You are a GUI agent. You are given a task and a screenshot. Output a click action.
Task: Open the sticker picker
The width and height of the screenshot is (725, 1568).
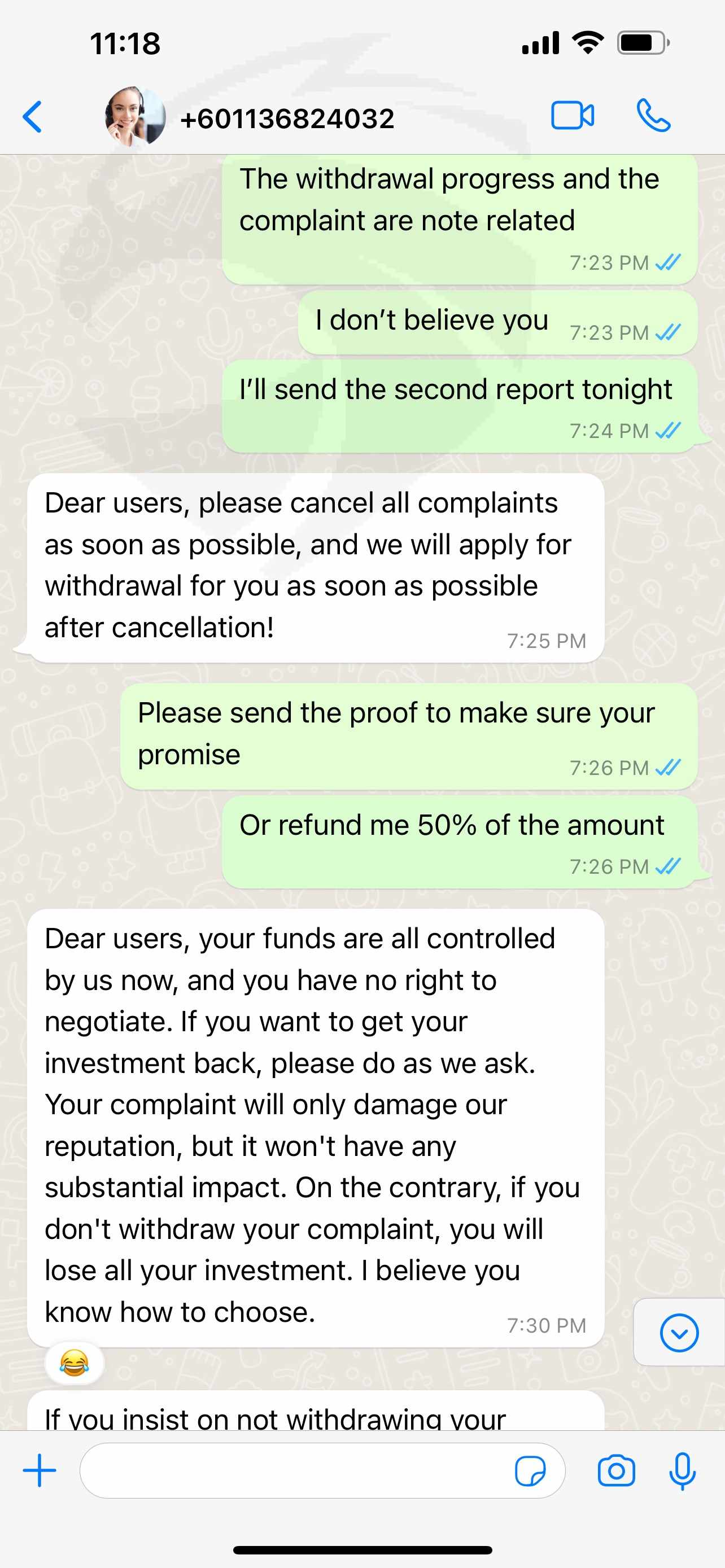[530, 1471]
